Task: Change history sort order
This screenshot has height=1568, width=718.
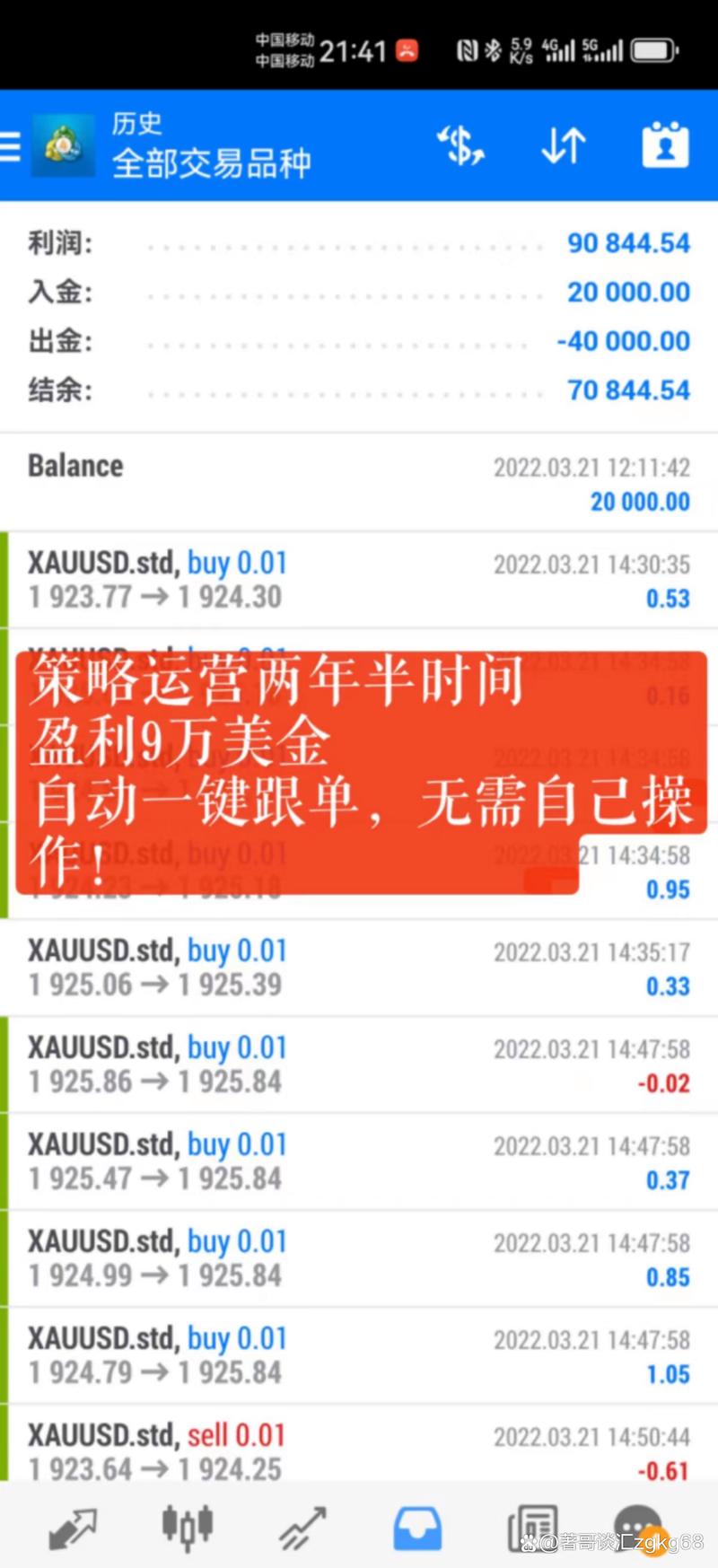Action: 564,145
